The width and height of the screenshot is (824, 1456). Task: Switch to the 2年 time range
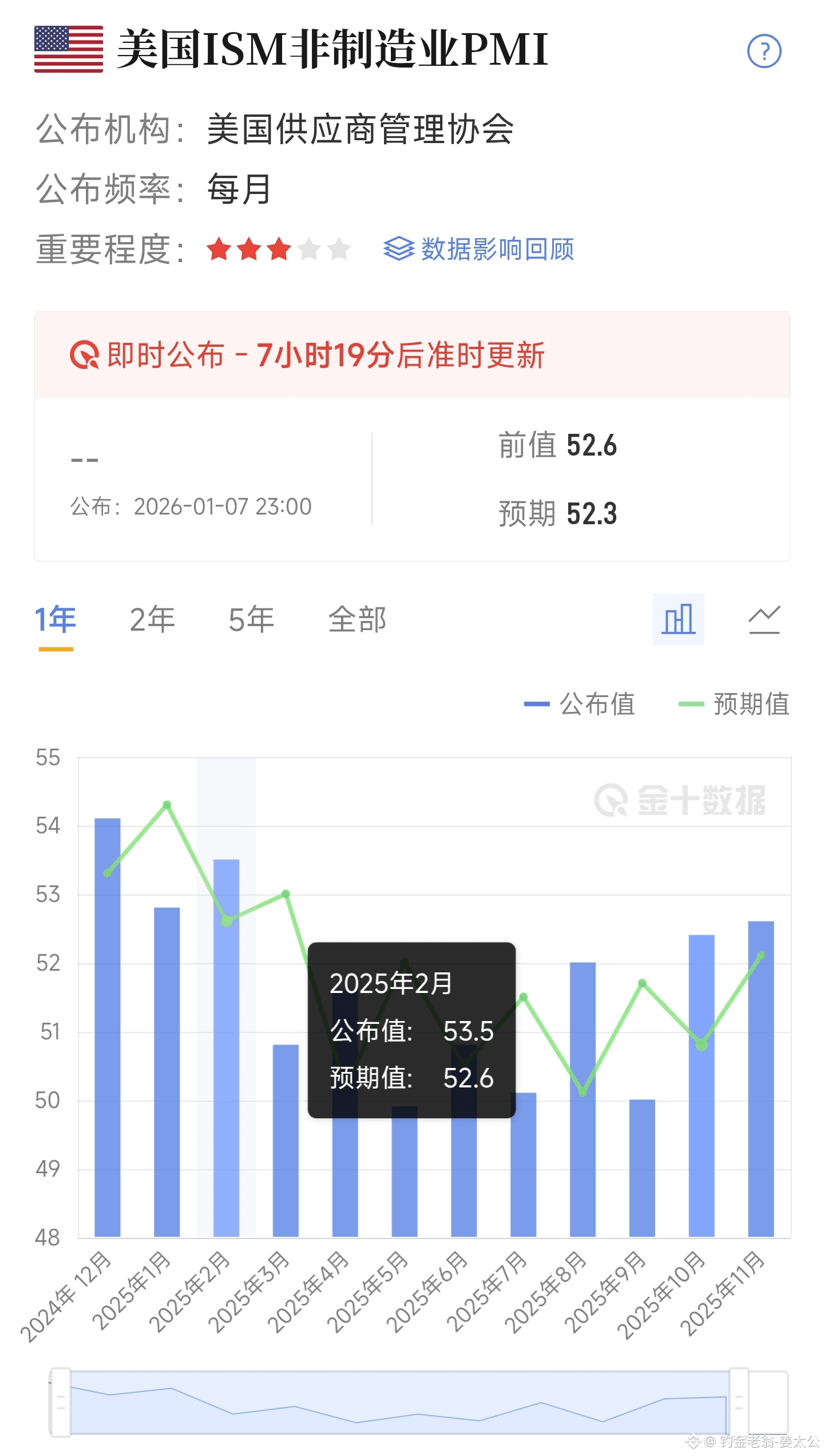[x=152, y=620]
